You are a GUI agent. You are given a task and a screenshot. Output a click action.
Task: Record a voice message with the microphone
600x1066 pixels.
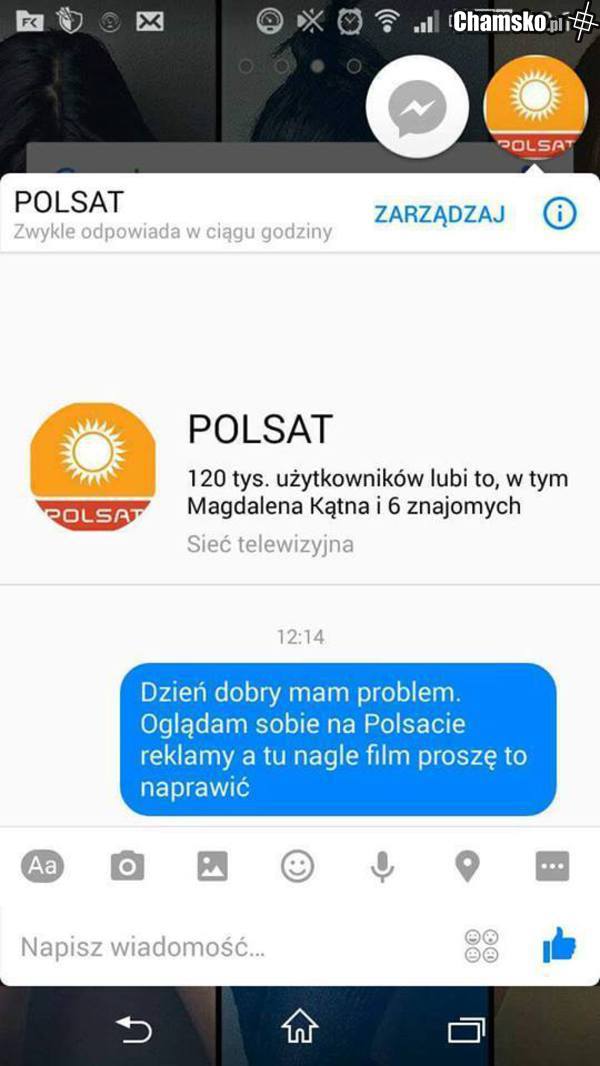[382, 867]
